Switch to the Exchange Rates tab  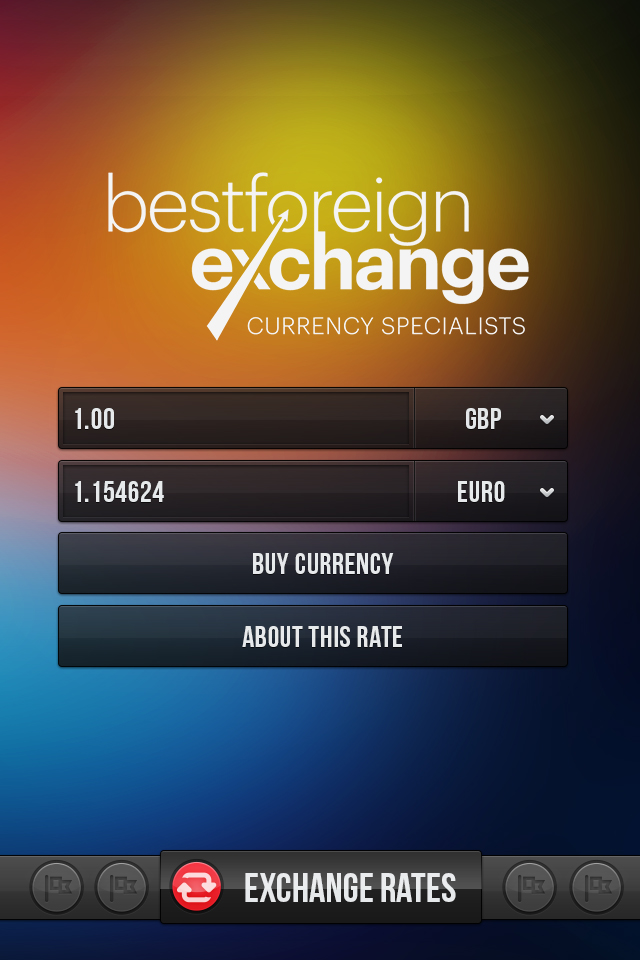(x=321, y=888)
